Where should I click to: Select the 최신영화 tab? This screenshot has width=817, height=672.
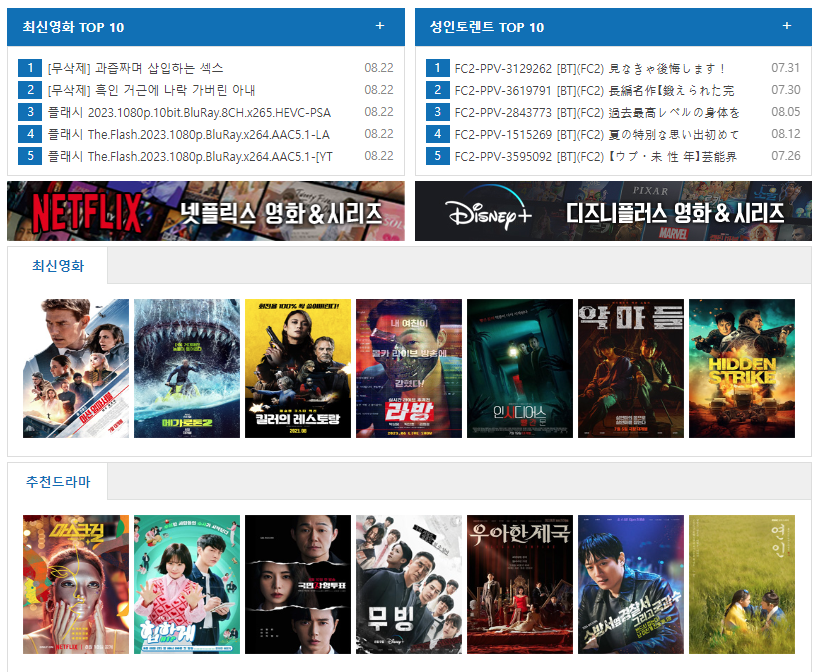pos(58,266)
